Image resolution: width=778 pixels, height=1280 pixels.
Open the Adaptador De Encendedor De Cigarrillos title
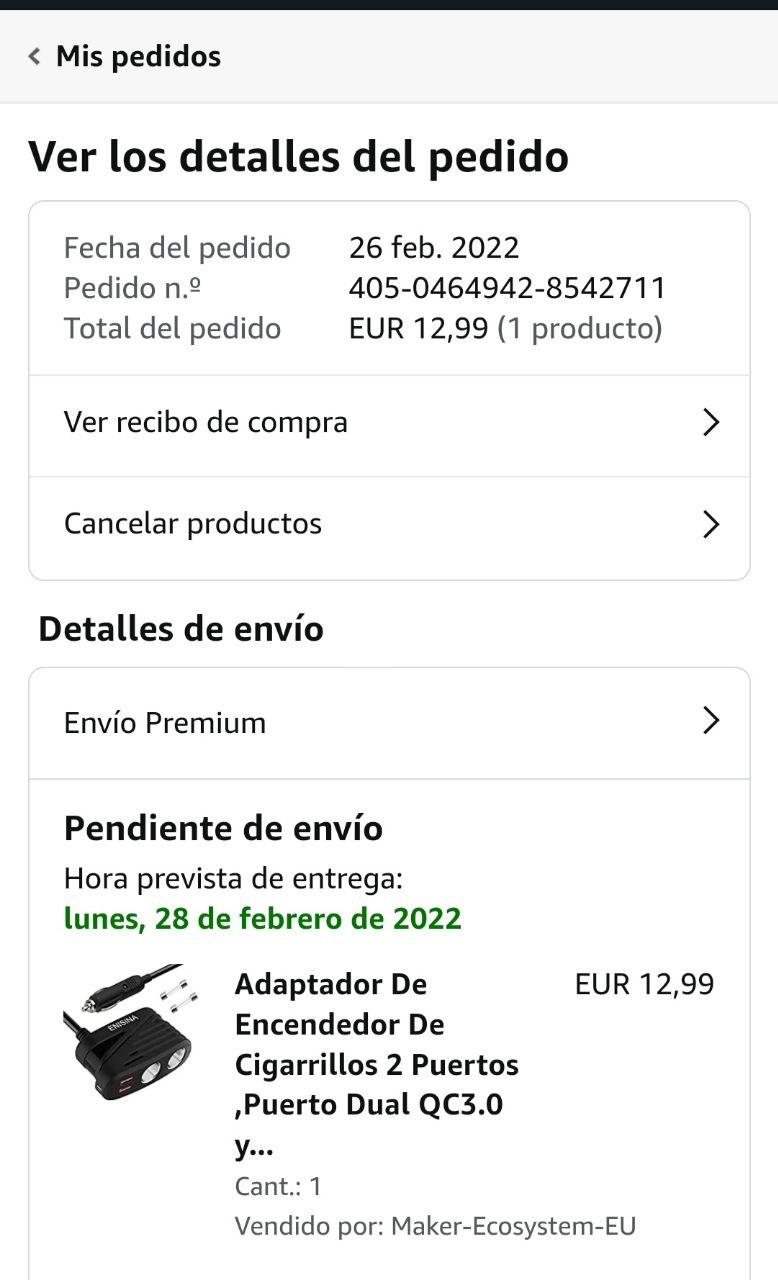point(377,1064)
